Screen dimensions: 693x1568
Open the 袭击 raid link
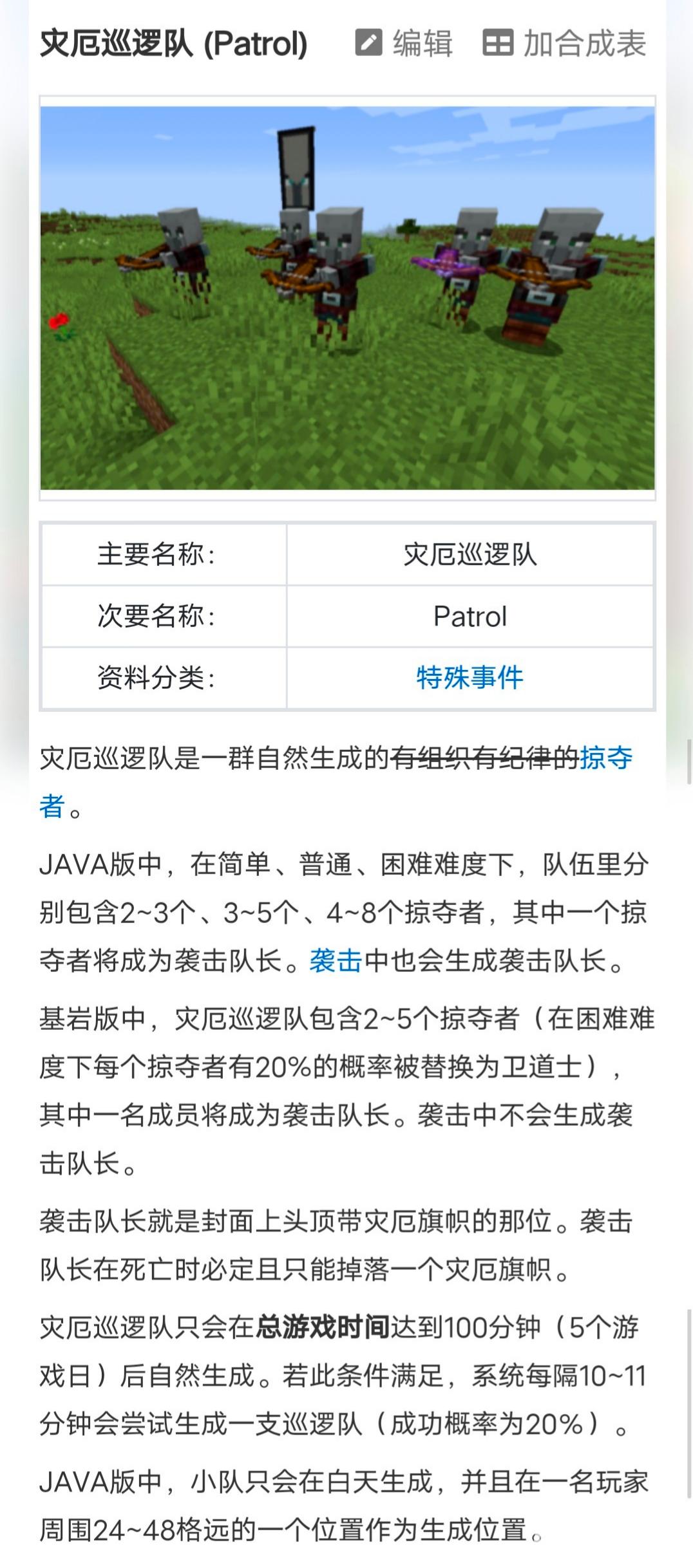(335, 961)
